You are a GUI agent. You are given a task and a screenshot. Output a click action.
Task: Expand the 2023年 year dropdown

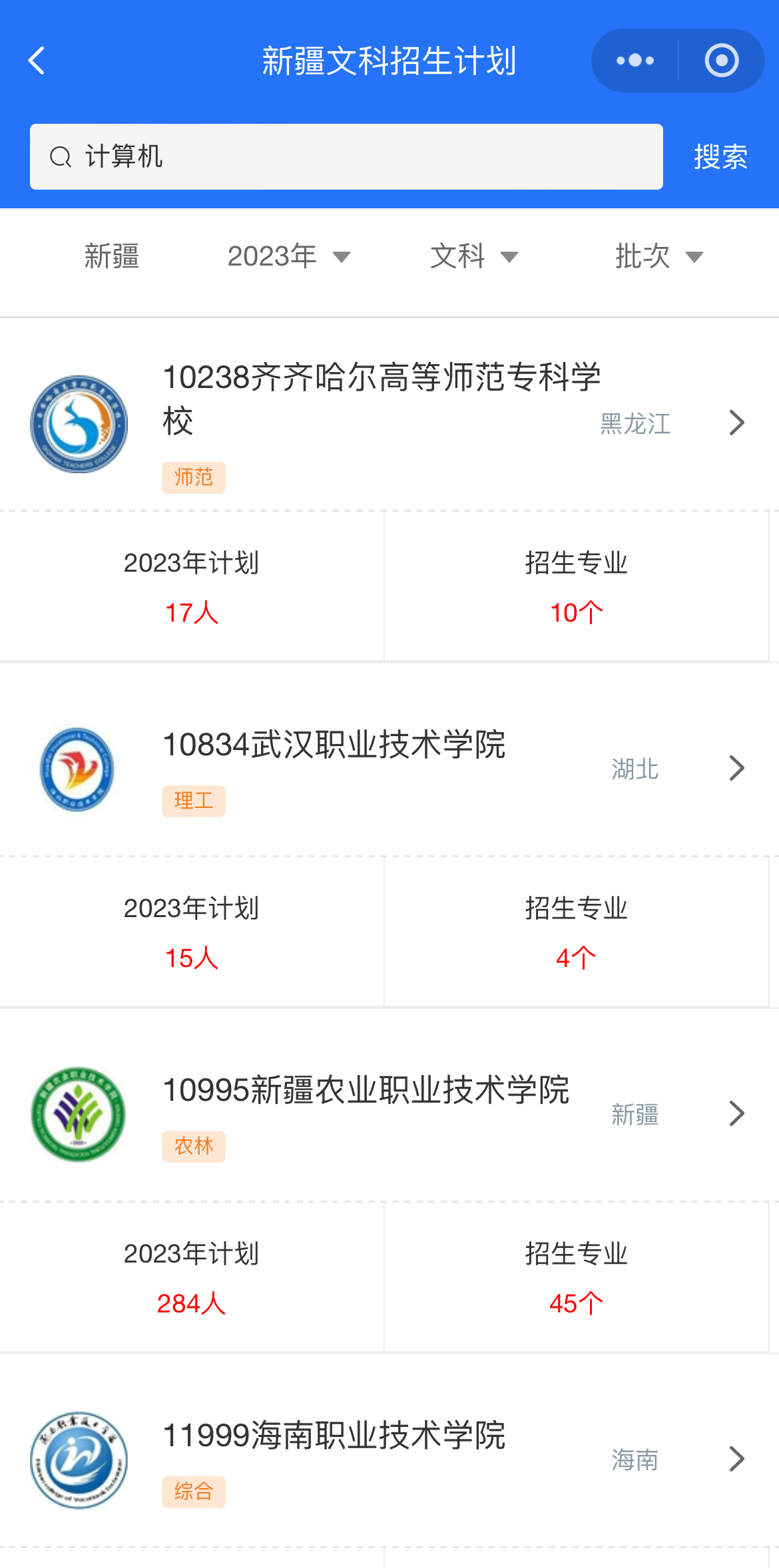pyautogui.click(x=288, y=256)
